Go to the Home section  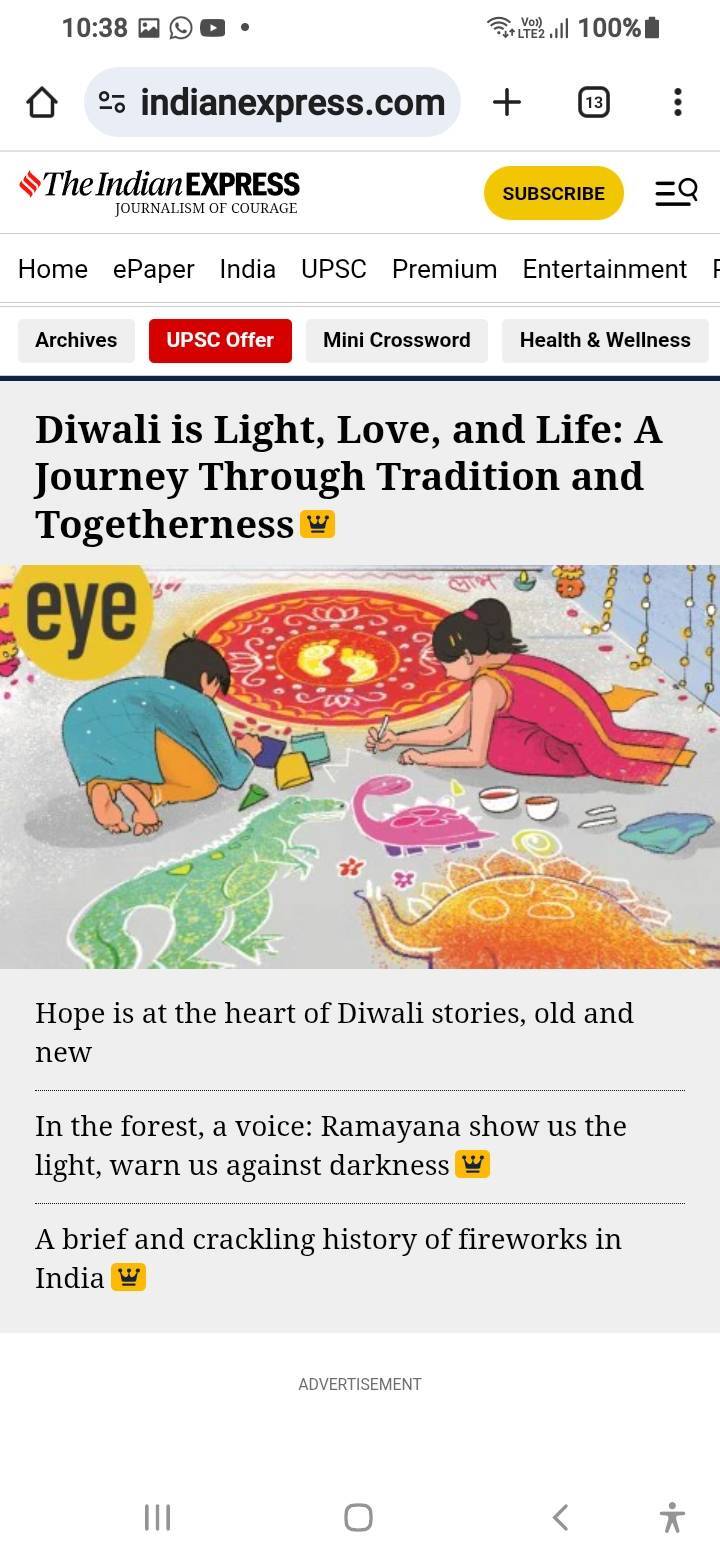coord(53,269)
